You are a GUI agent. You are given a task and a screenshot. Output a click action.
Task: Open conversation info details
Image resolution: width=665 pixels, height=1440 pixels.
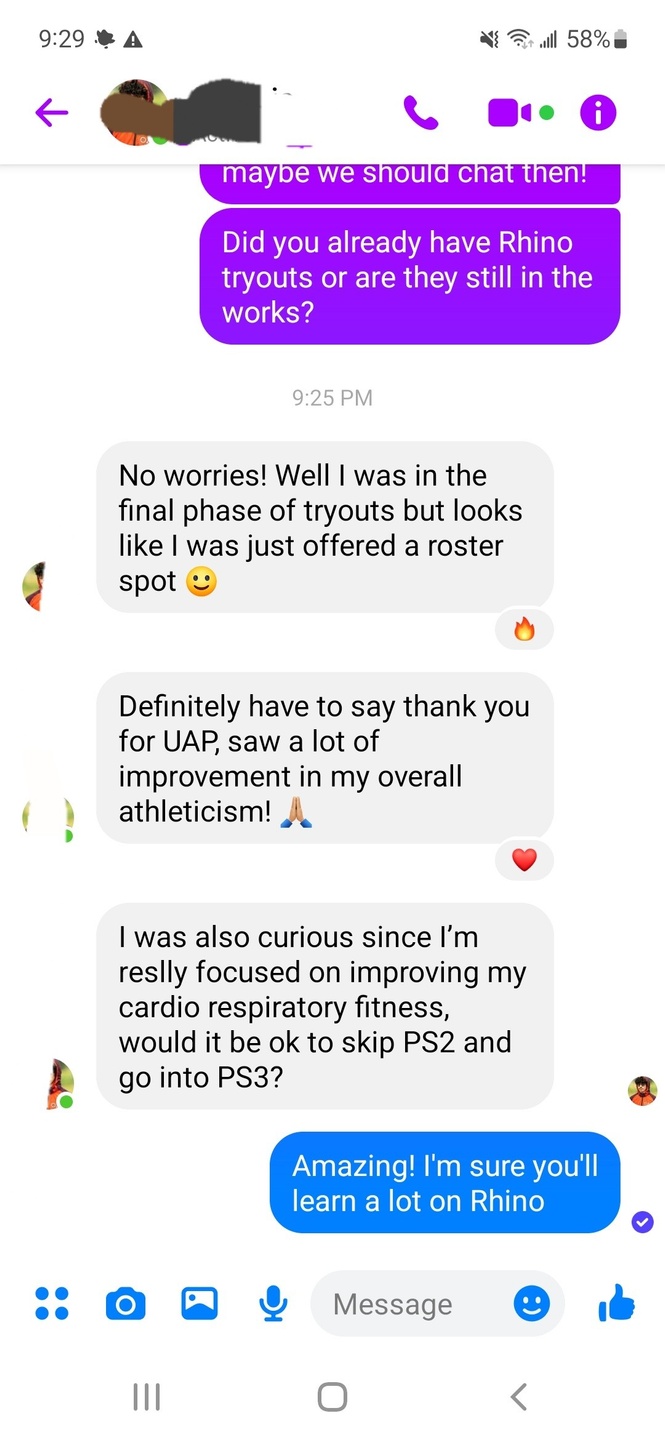(x=598, y=113)
